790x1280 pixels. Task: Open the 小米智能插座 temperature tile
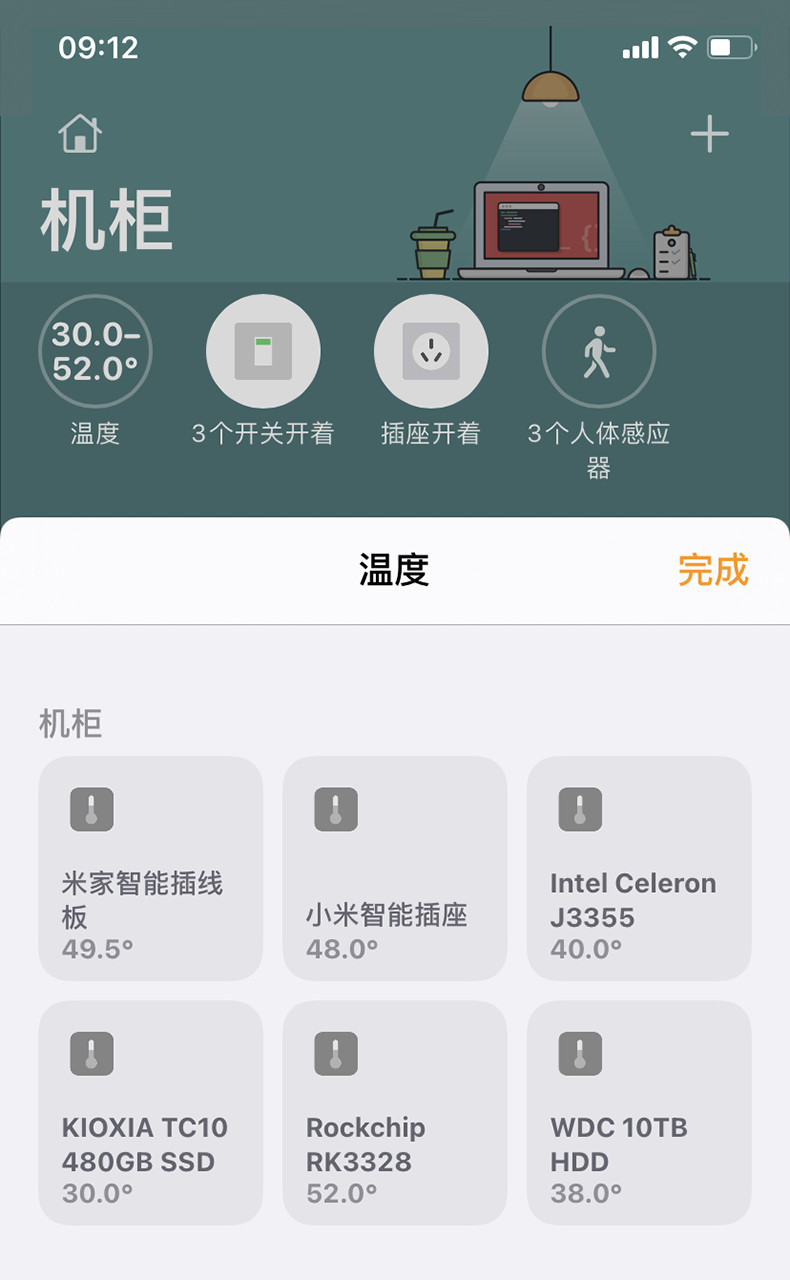tap(395, 868)
